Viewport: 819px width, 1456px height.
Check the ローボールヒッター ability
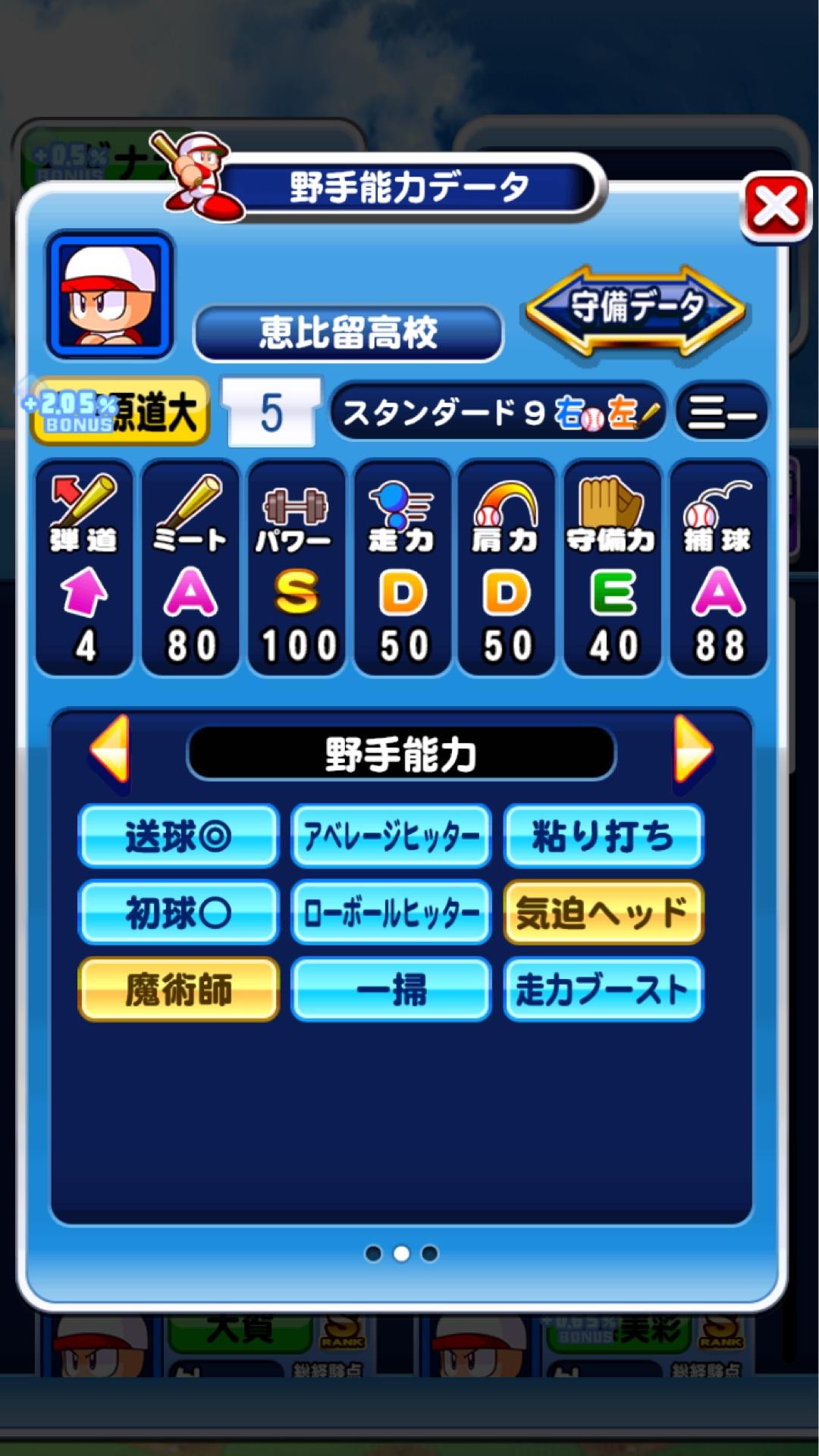[x=391, y=912]
